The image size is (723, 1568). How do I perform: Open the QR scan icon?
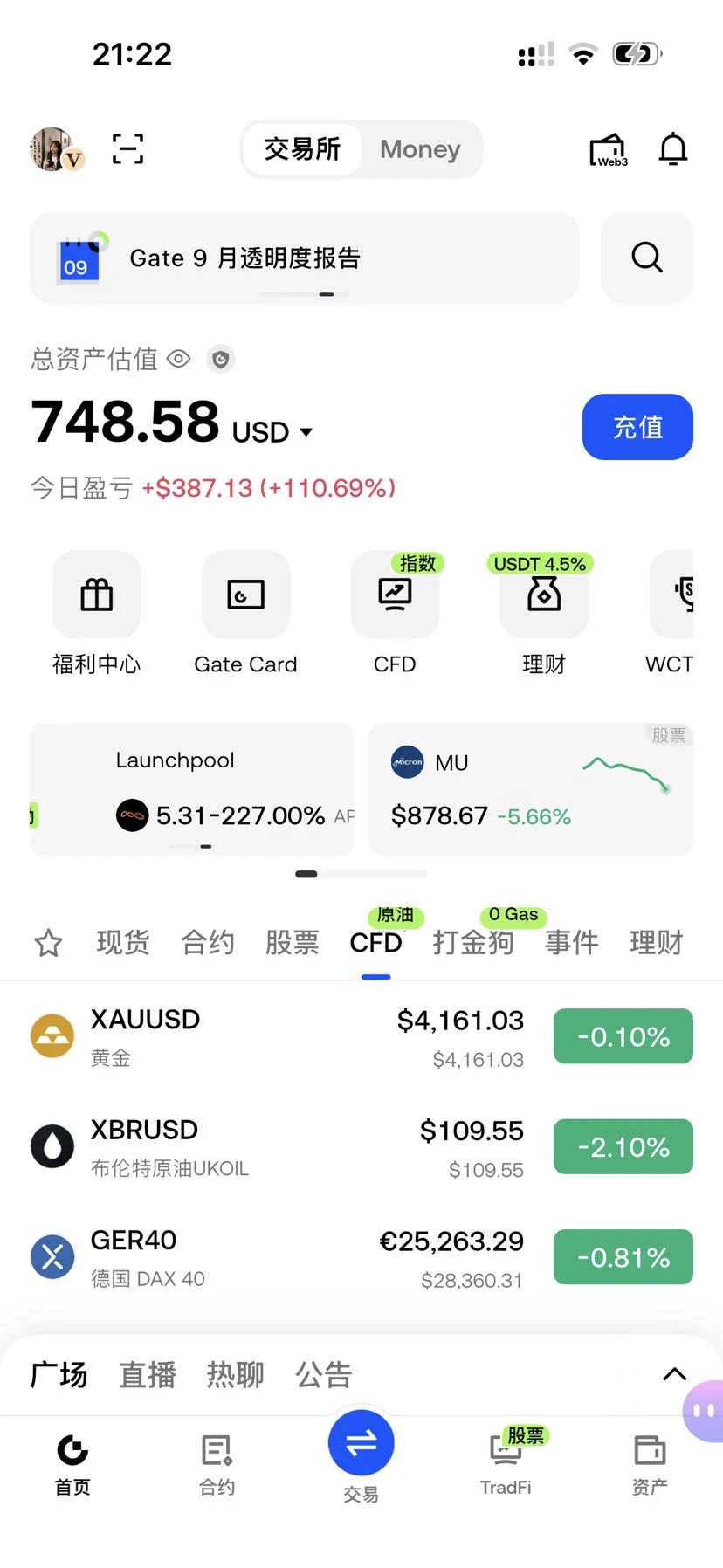click(127, 149)
